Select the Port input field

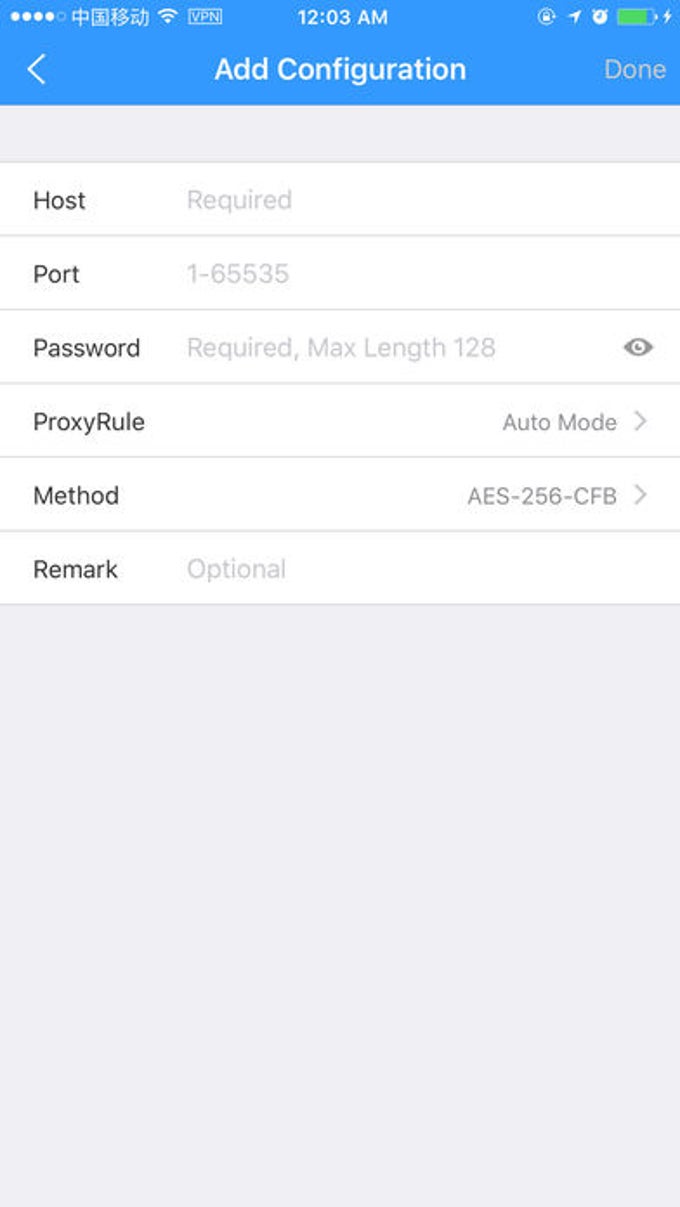400,274
